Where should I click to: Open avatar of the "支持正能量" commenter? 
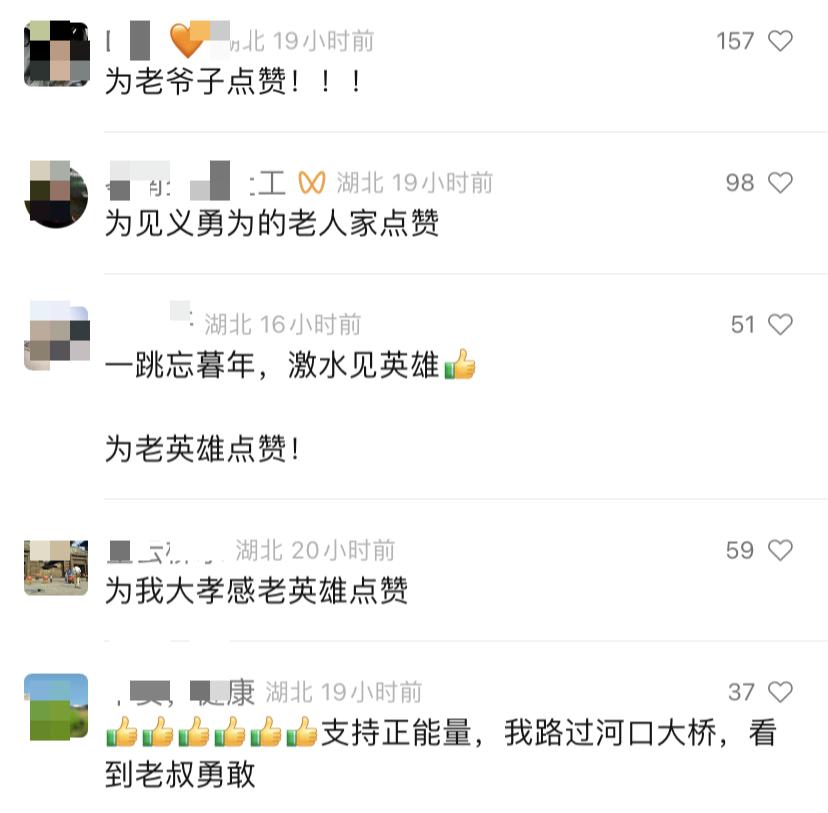point(56,706)
